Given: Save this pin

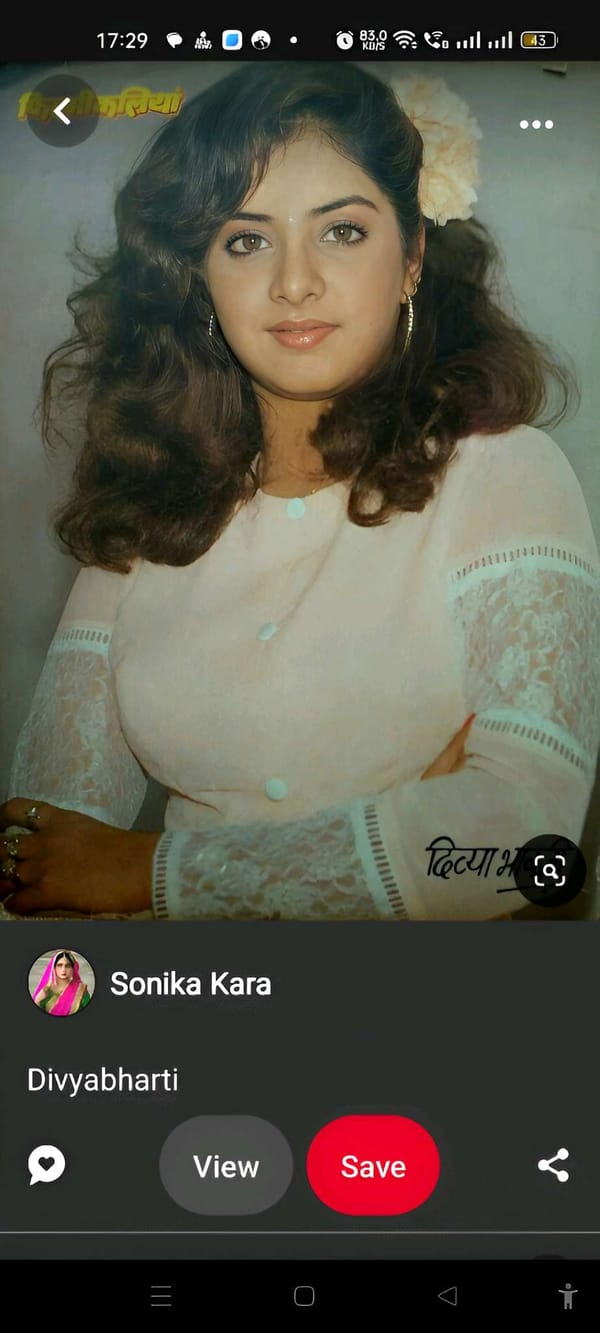Looking at the screenshot, I should (373, 1166).
